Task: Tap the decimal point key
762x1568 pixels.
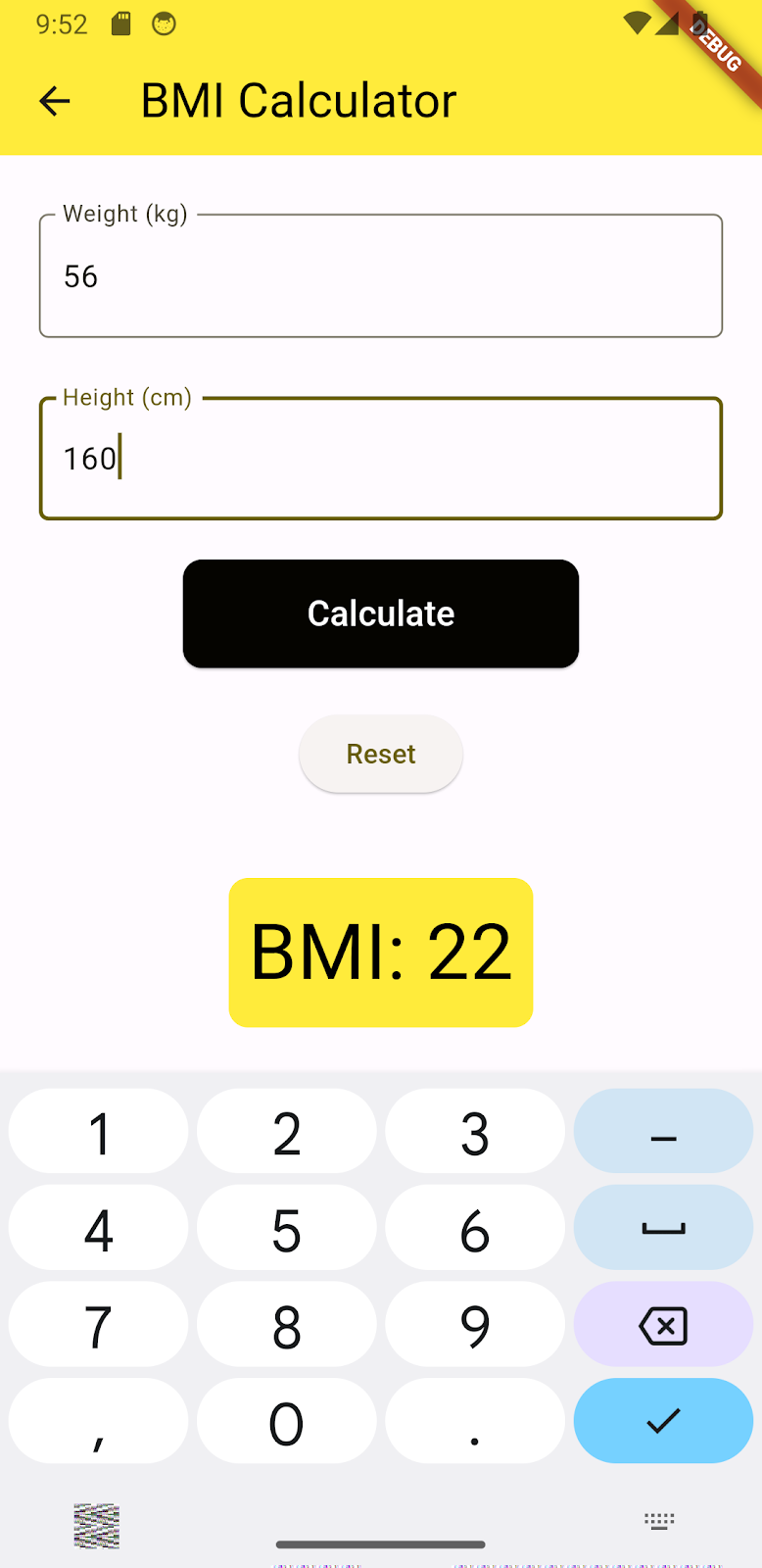Action: pyautogui.click(x=475, y=1421)
